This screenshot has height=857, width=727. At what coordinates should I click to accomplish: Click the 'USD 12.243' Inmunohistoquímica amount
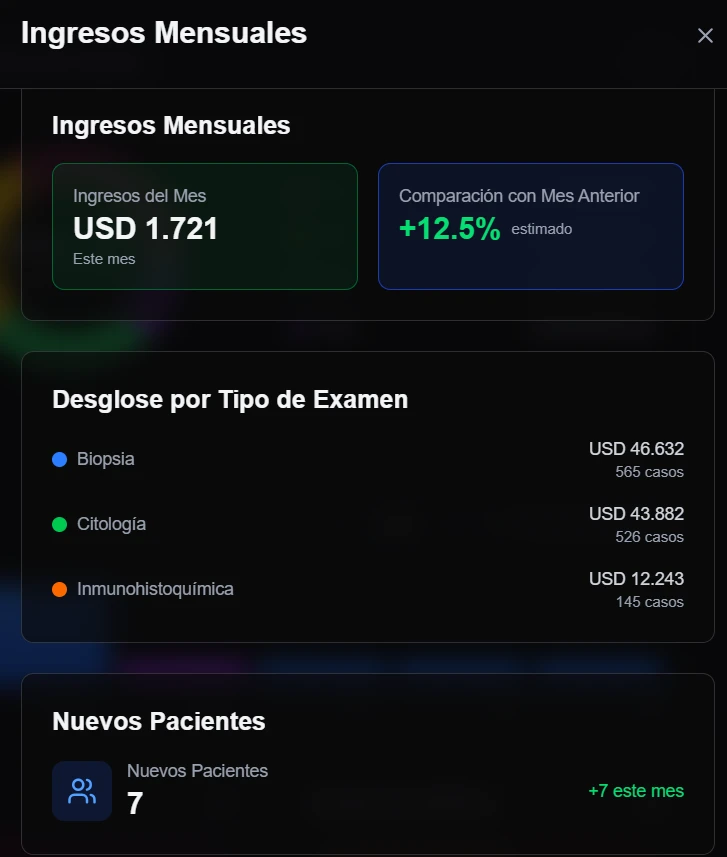coord(636,578)
